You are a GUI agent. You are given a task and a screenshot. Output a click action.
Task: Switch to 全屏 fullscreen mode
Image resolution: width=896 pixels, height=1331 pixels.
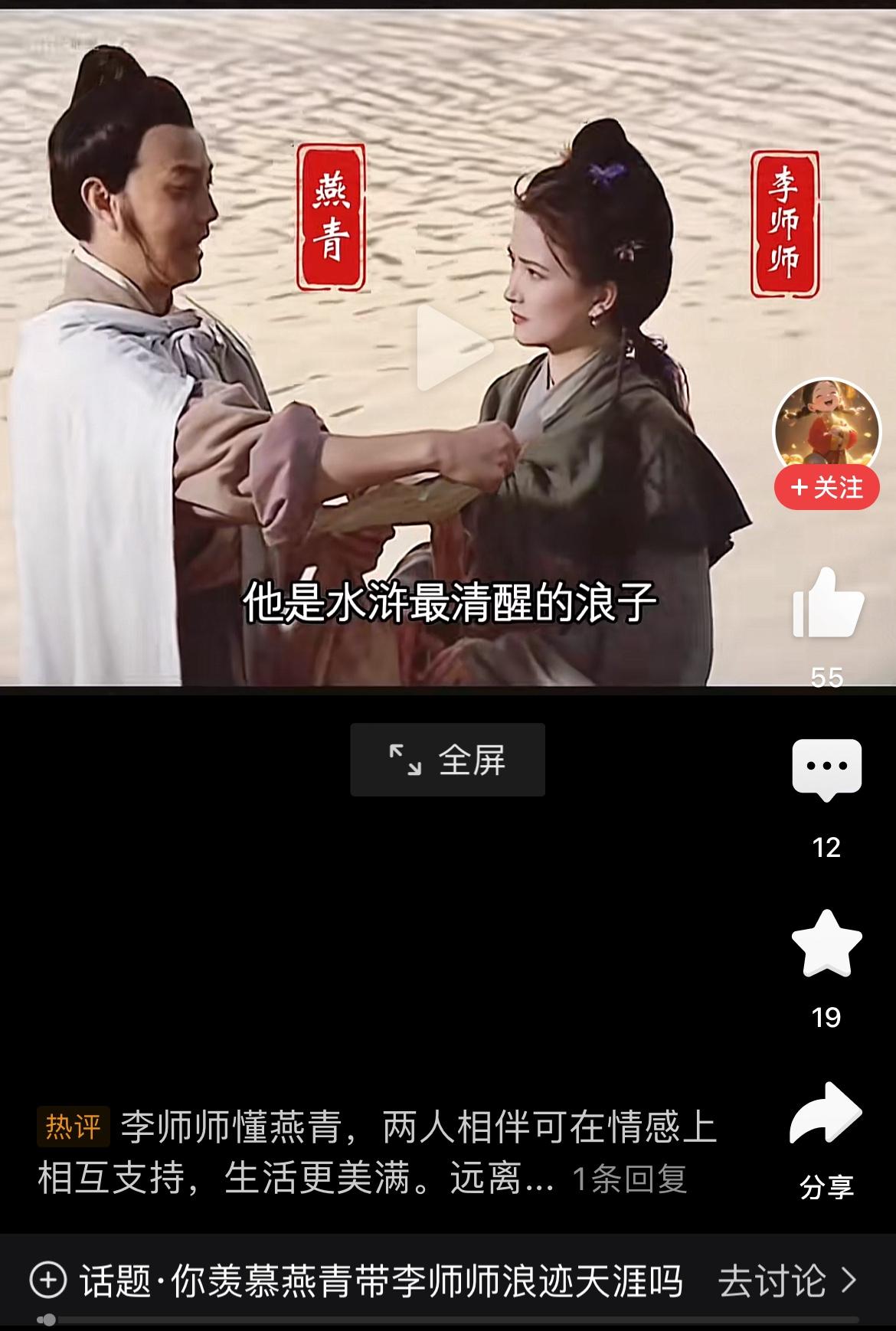447,760
